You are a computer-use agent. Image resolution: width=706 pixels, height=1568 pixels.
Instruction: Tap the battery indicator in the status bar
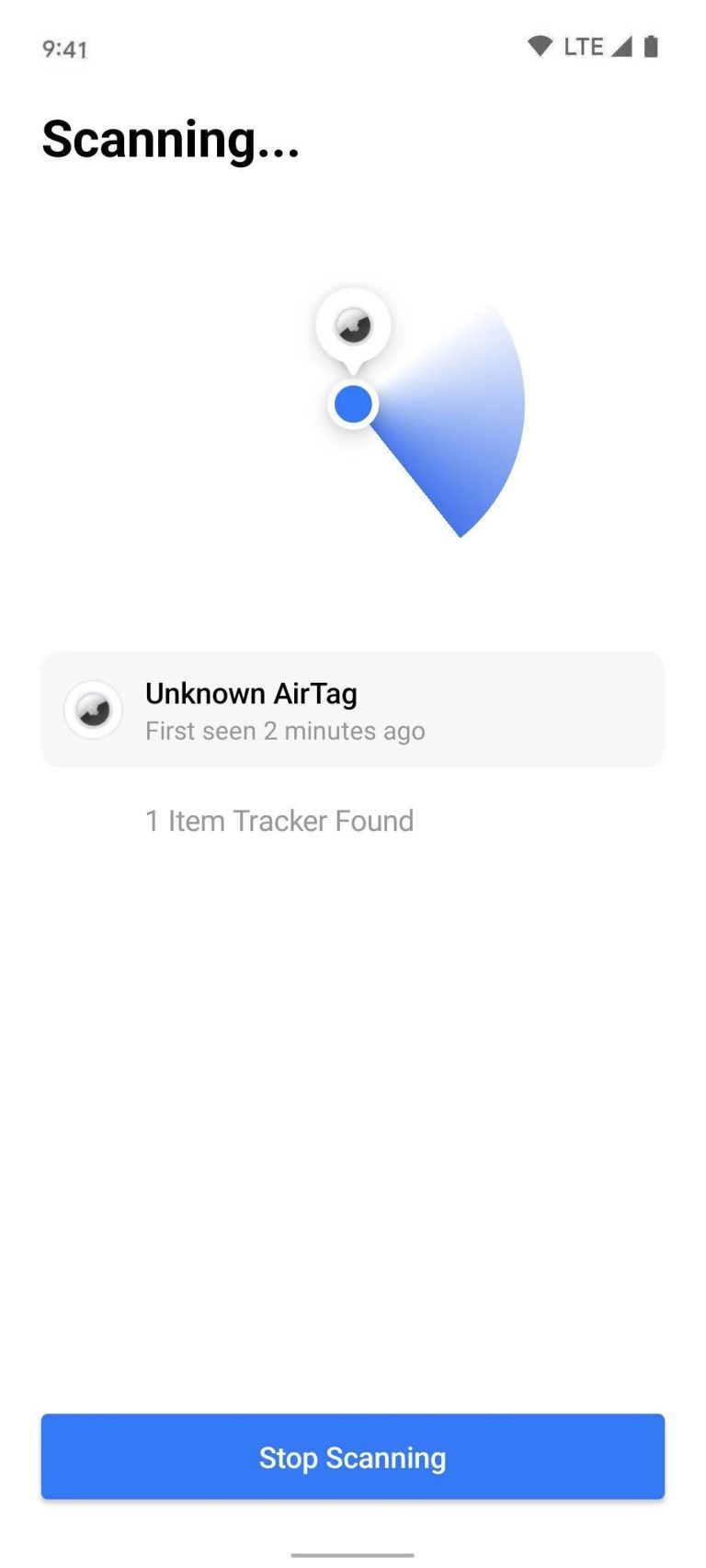[649, 45]
